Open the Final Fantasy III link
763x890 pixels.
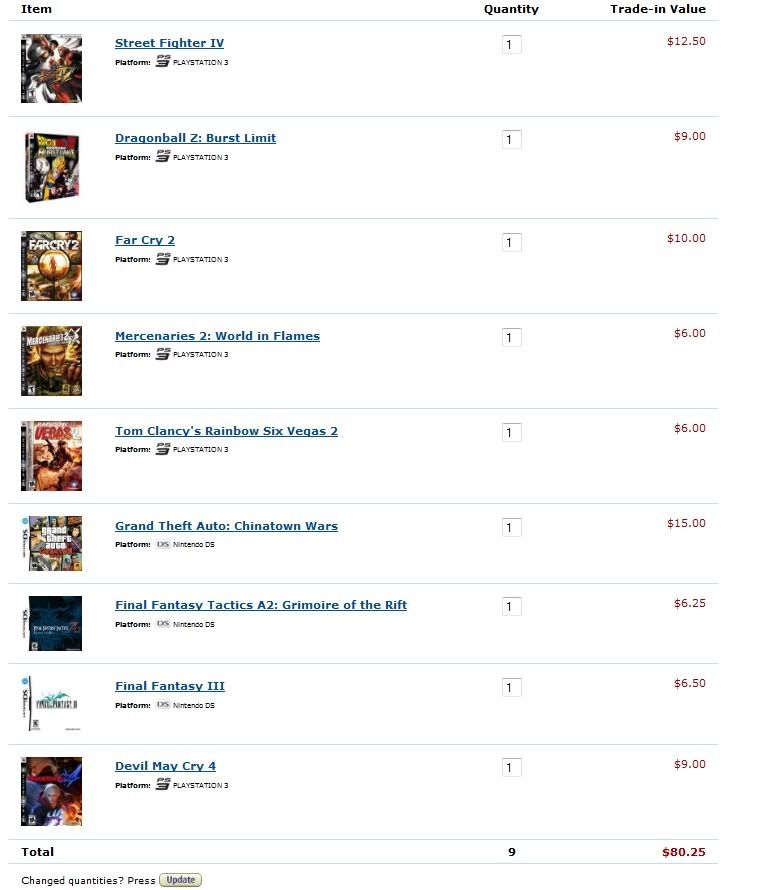tap(169, 686)
